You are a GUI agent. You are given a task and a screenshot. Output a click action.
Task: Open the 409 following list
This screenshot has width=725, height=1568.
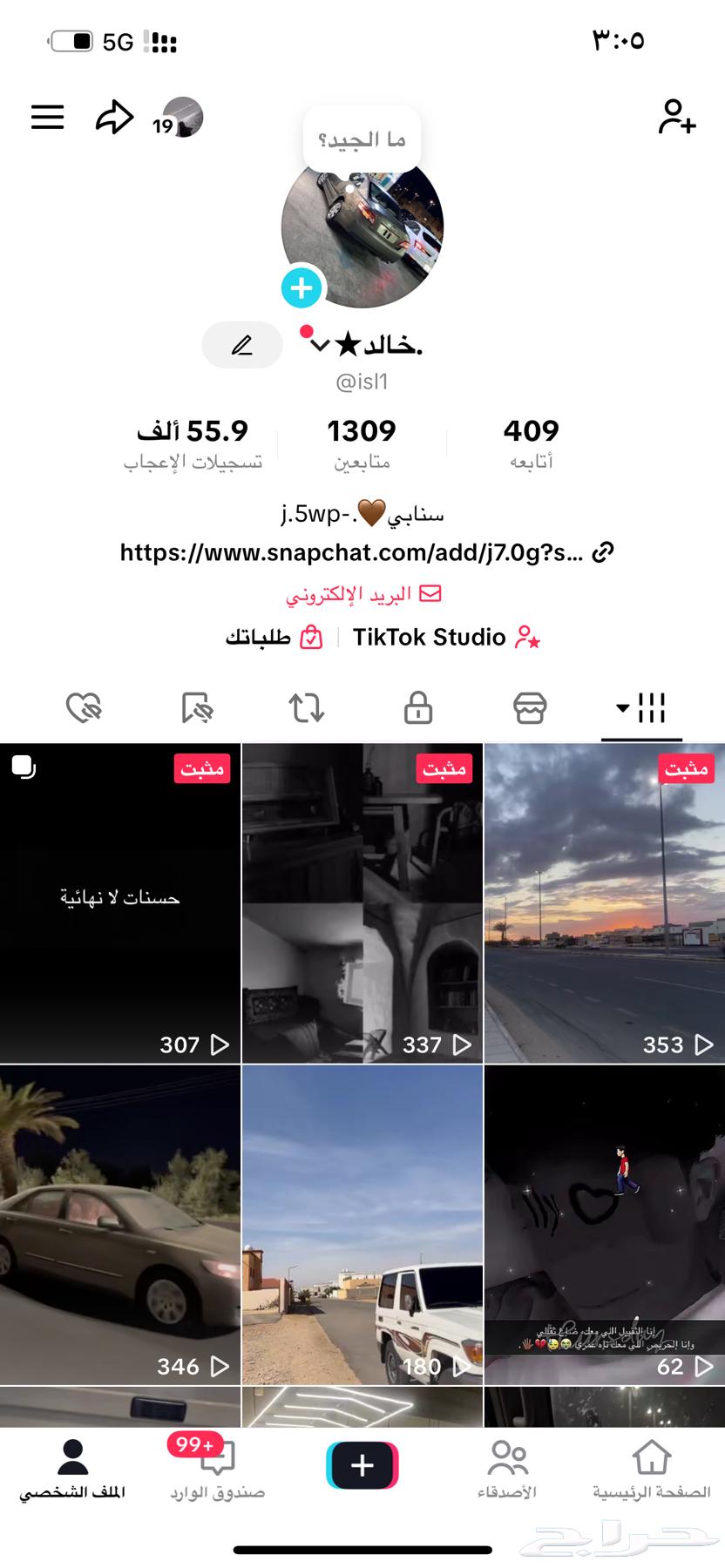point(531,442)
